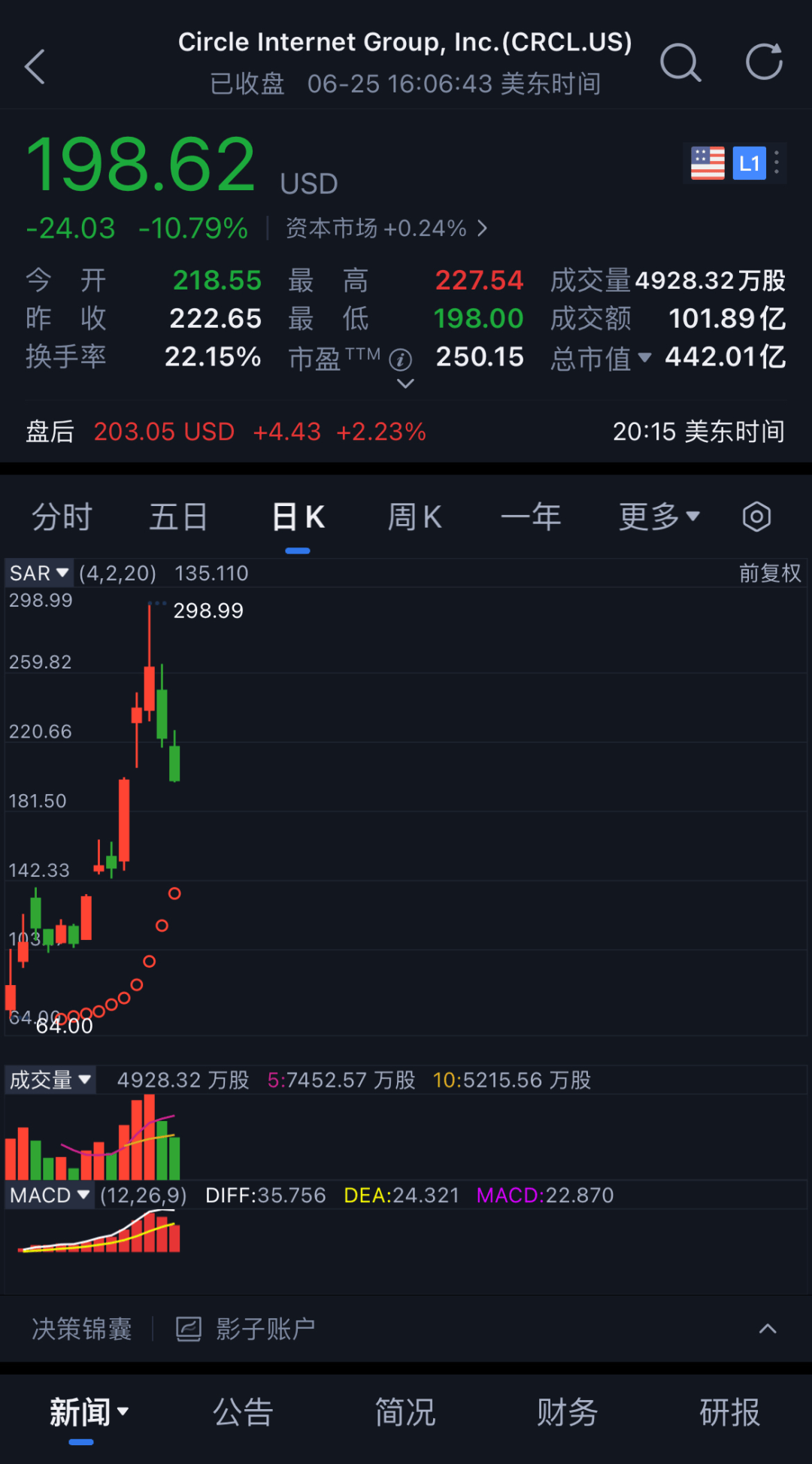Refresh quotes with the reload icon
Viewport: 812px width, 1464px height.
click(765, 64)
